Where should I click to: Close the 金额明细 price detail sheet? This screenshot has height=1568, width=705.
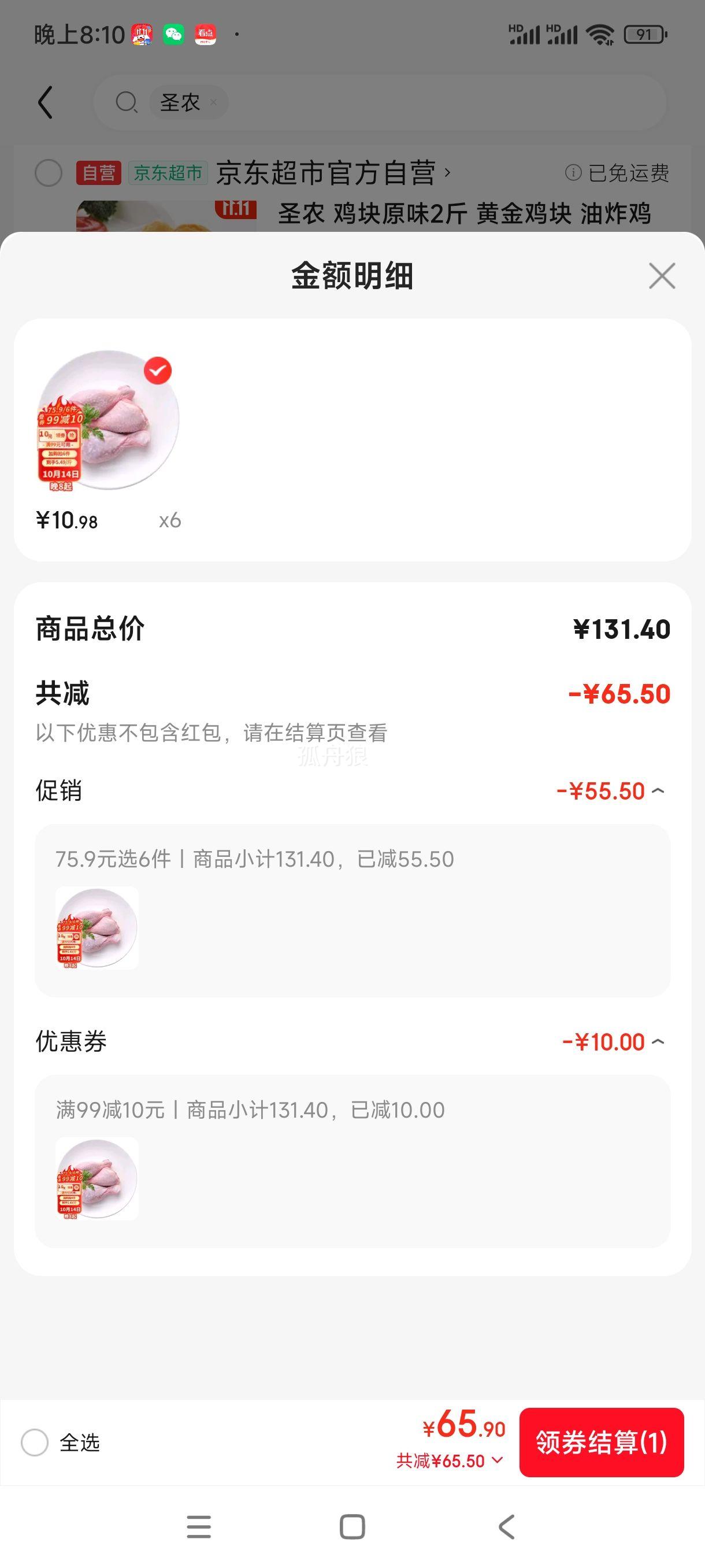[662, 276]
